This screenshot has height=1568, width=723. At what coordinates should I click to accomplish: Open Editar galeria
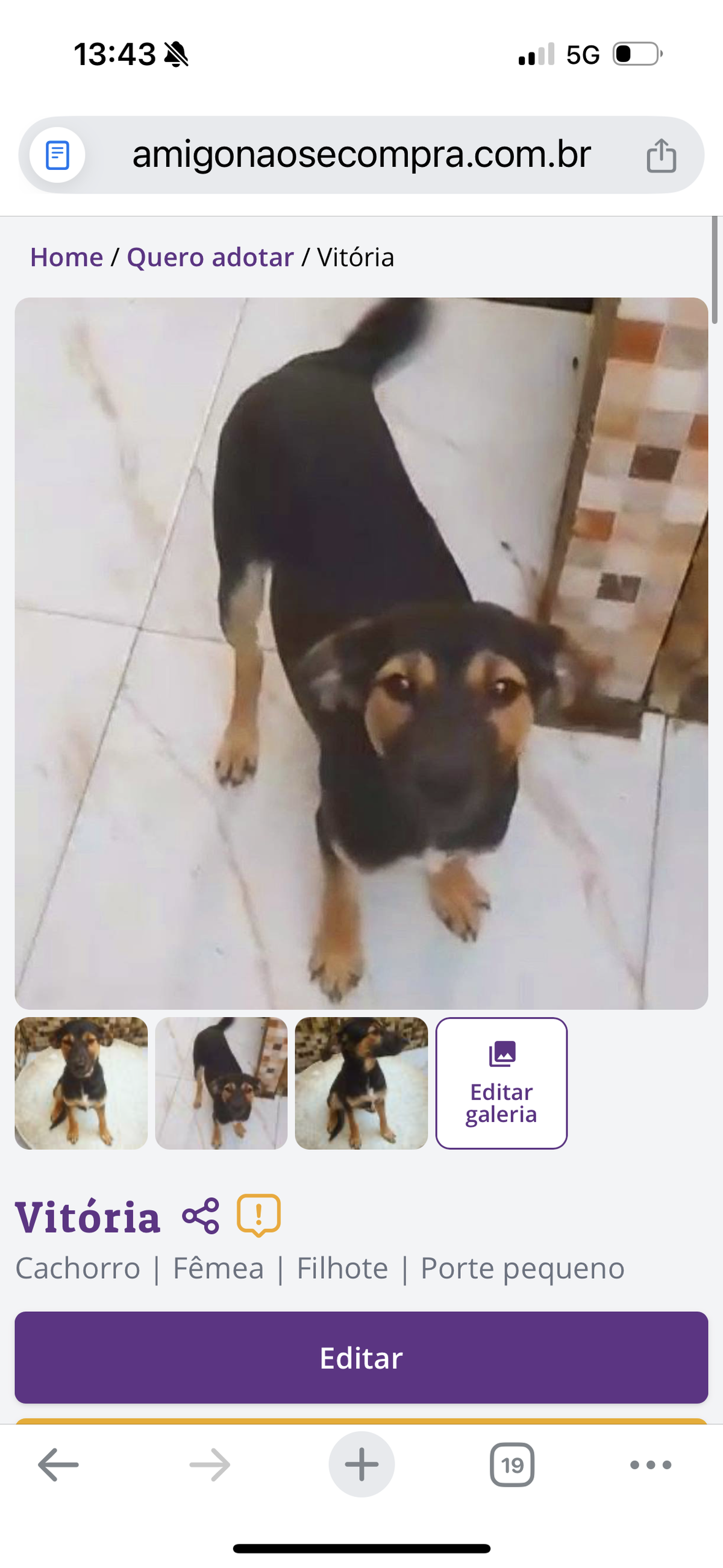[x=501, y=1083]
